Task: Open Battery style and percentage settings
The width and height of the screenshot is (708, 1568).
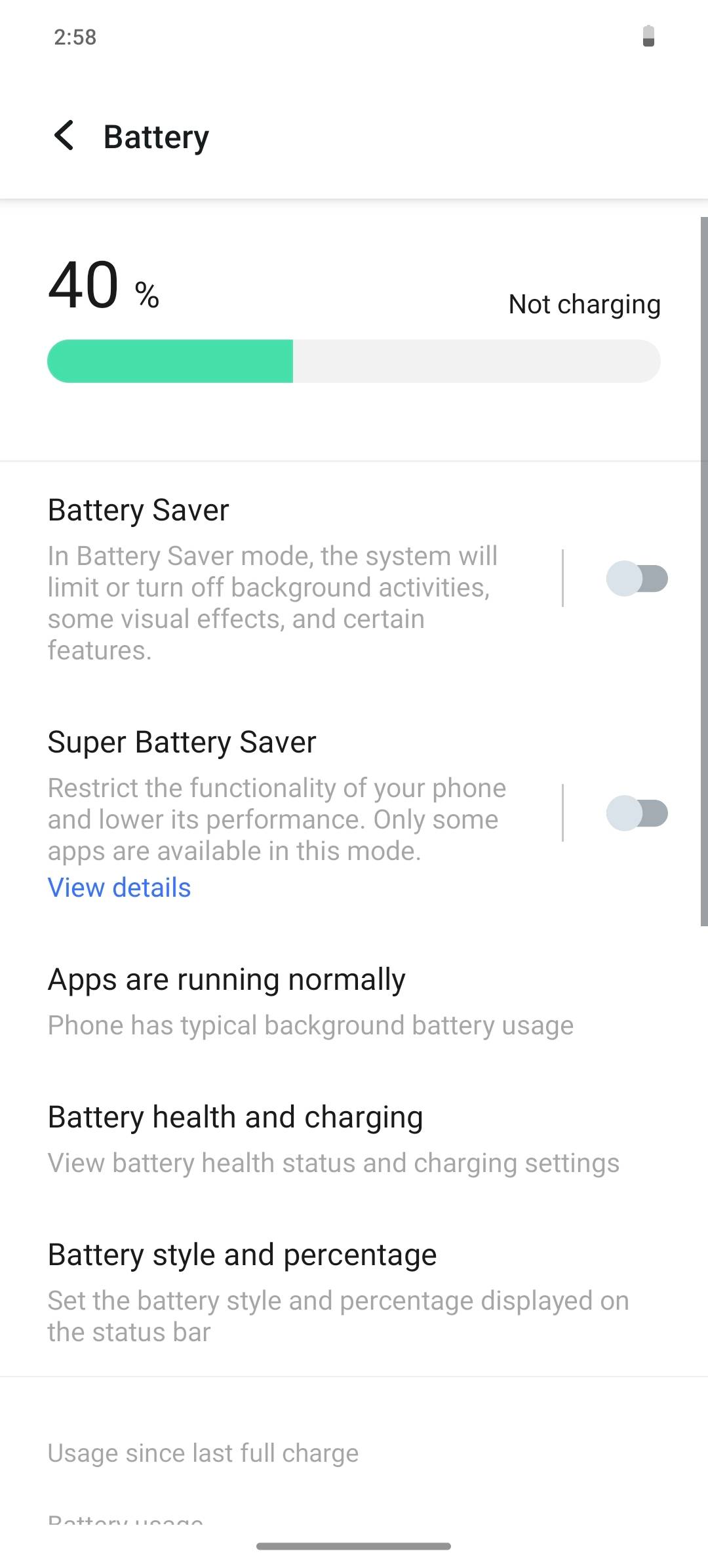Action: (241, 1254)
